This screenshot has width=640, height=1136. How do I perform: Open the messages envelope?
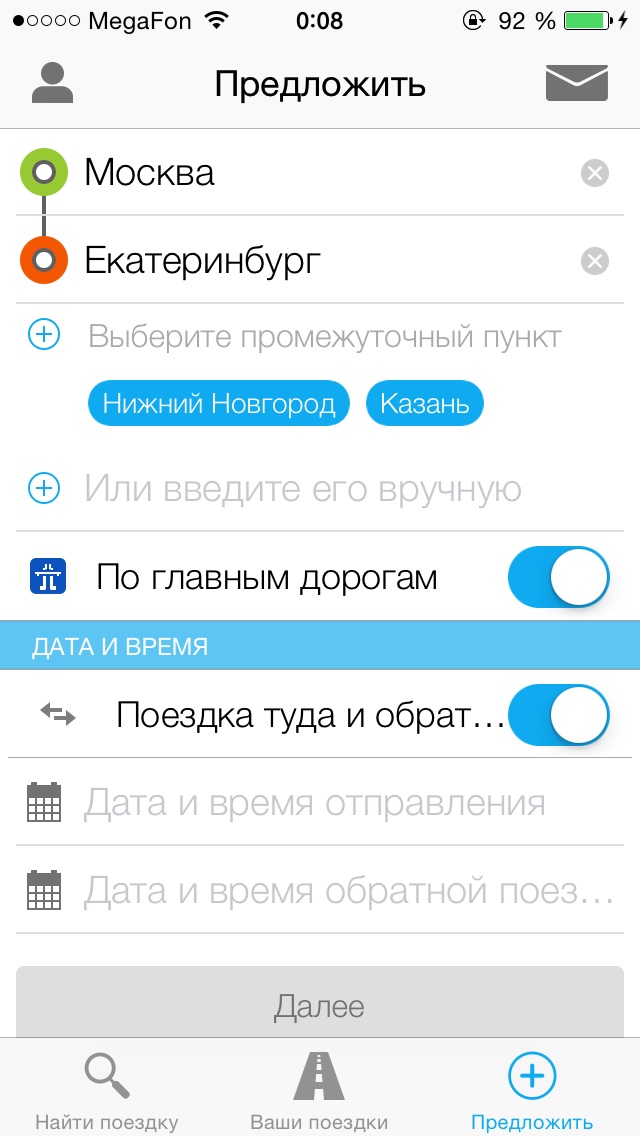click(x=577, y=83)
